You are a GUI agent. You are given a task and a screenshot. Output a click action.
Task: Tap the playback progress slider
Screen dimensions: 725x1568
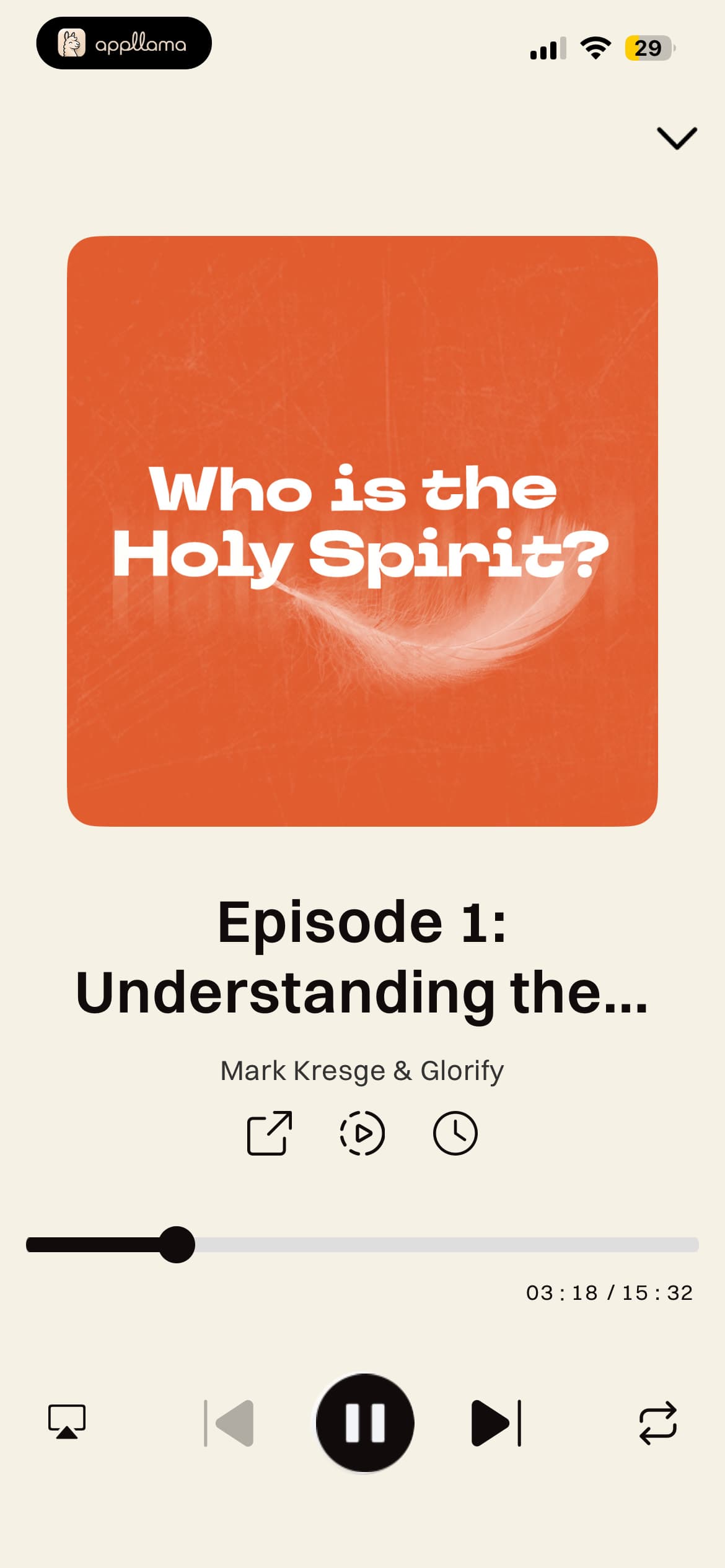(x=362, y=1244)
